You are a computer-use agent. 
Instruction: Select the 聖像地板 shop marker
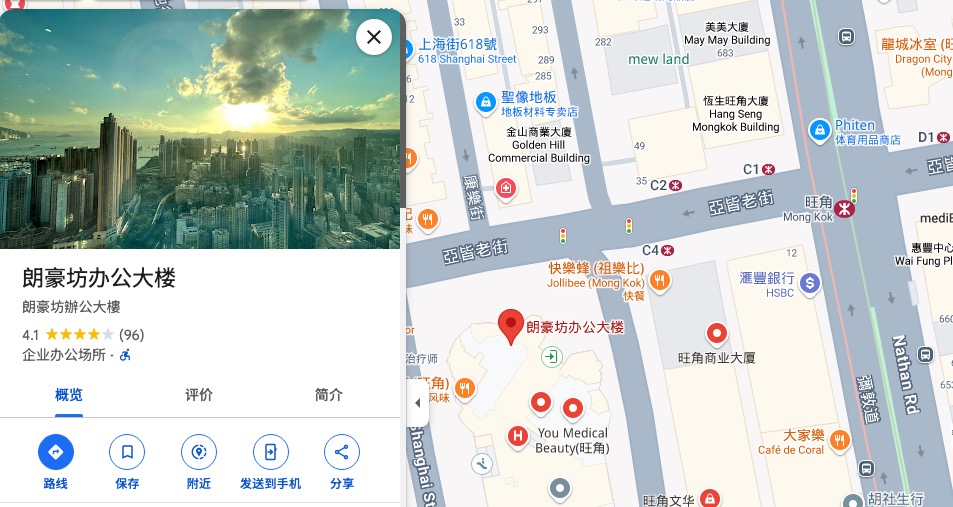click(486, 101)
